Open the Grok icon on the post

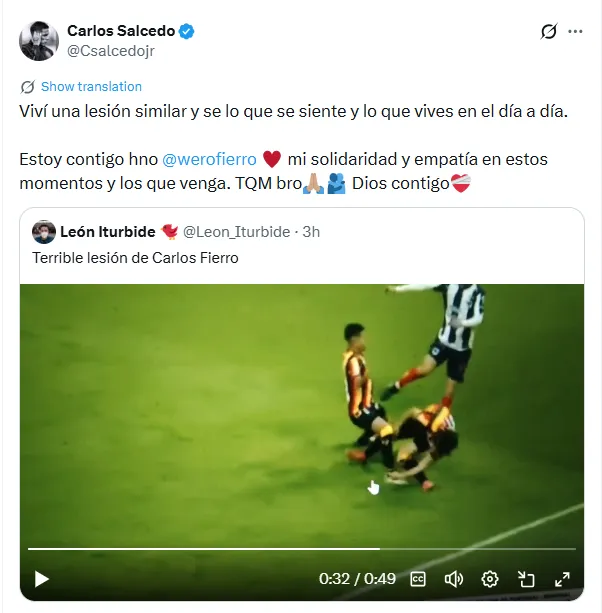(548, 31)
